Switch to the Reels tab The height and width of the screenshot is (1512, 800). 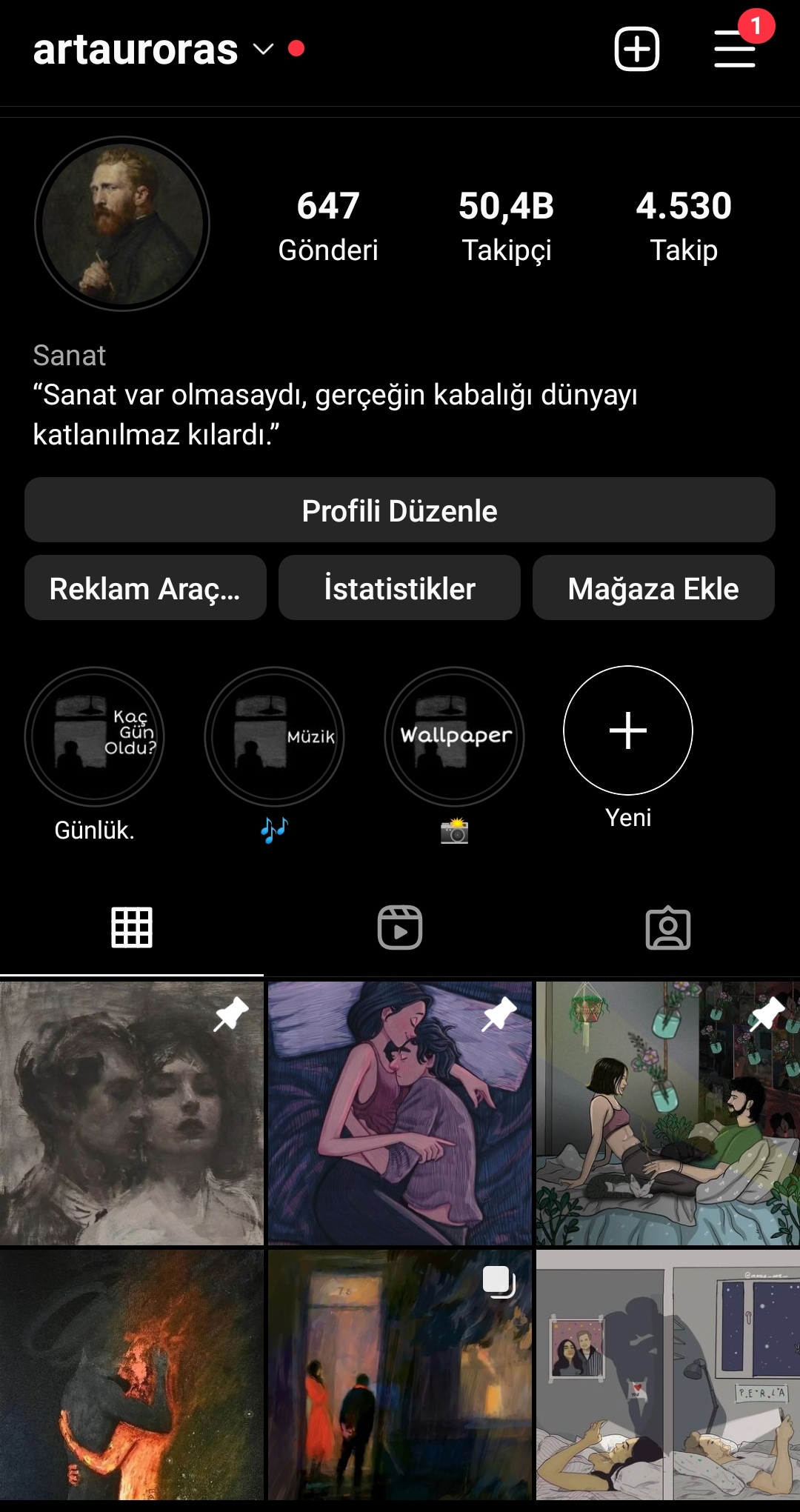[400, 927]
